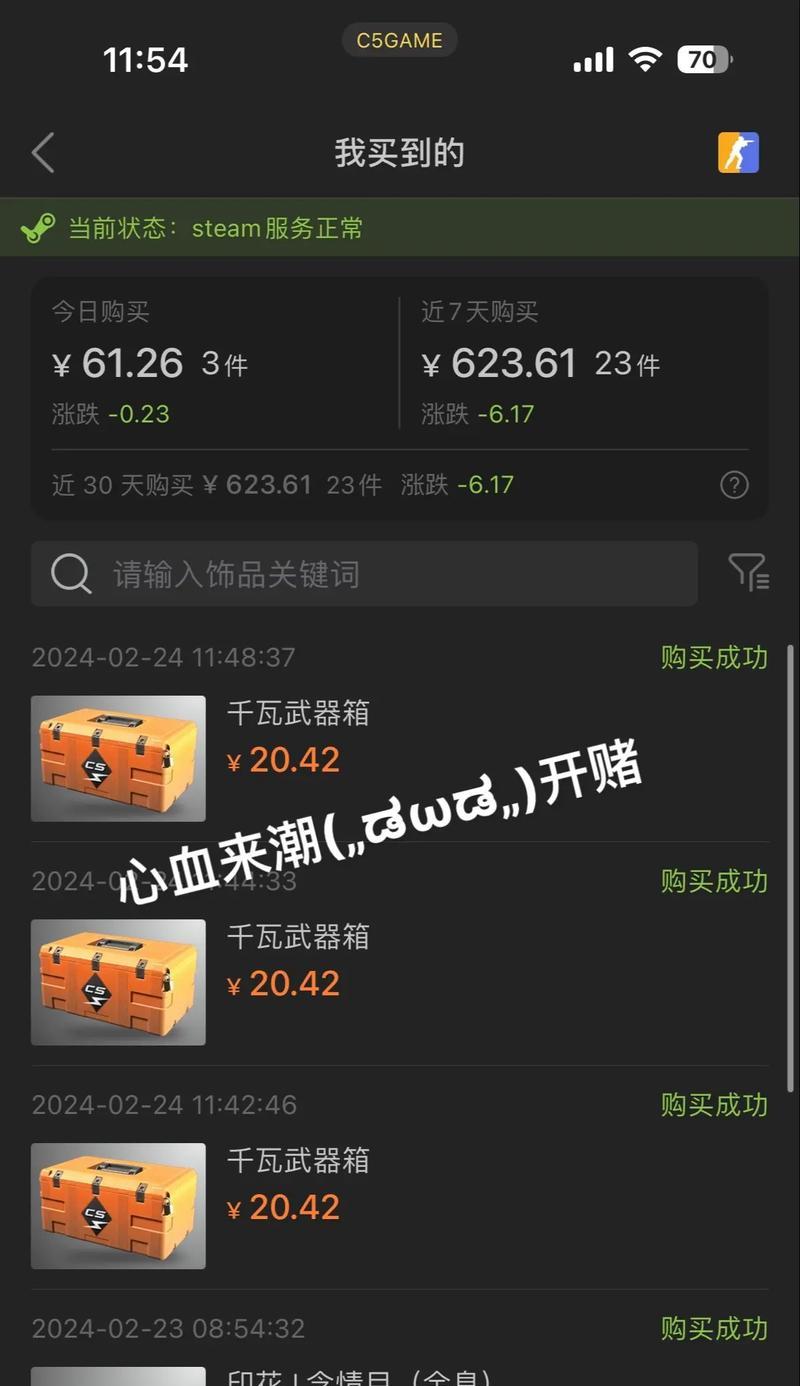This screenshot has width=800, height=1386.
Task: Open the filter funnel icon
Action: click(748, 574)
